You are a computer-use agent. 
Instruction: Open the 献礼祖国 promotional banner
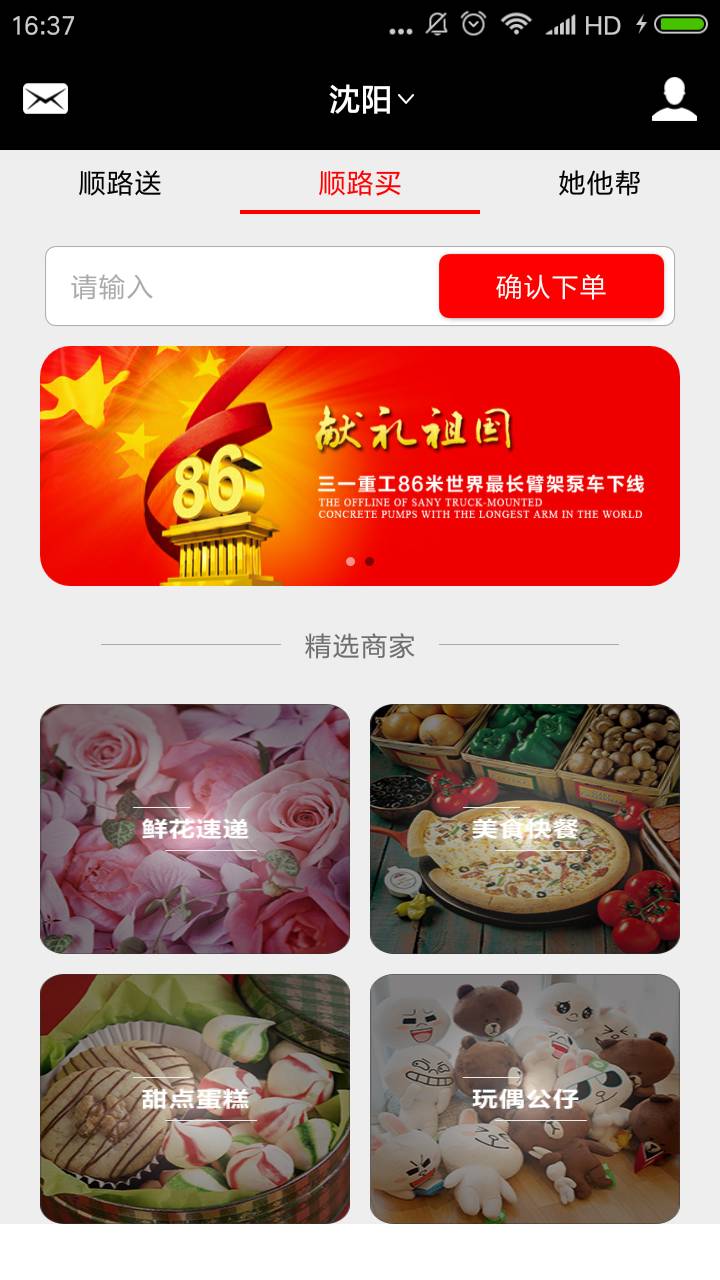[x=360, y=466]
